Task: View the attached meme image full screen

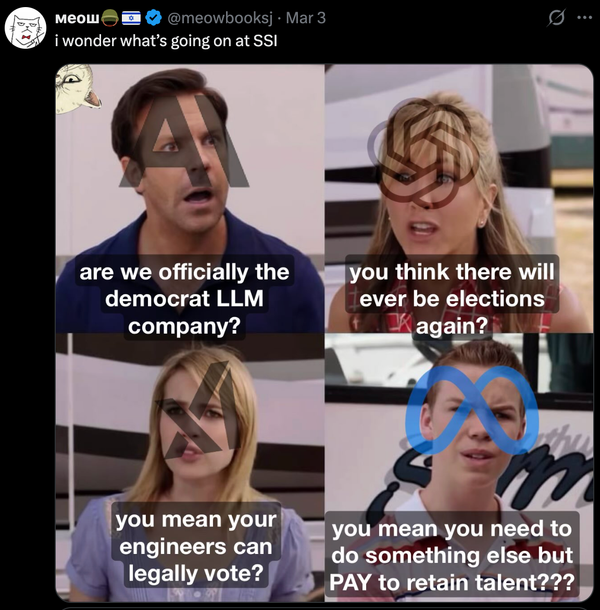Action: click(325, 333)
